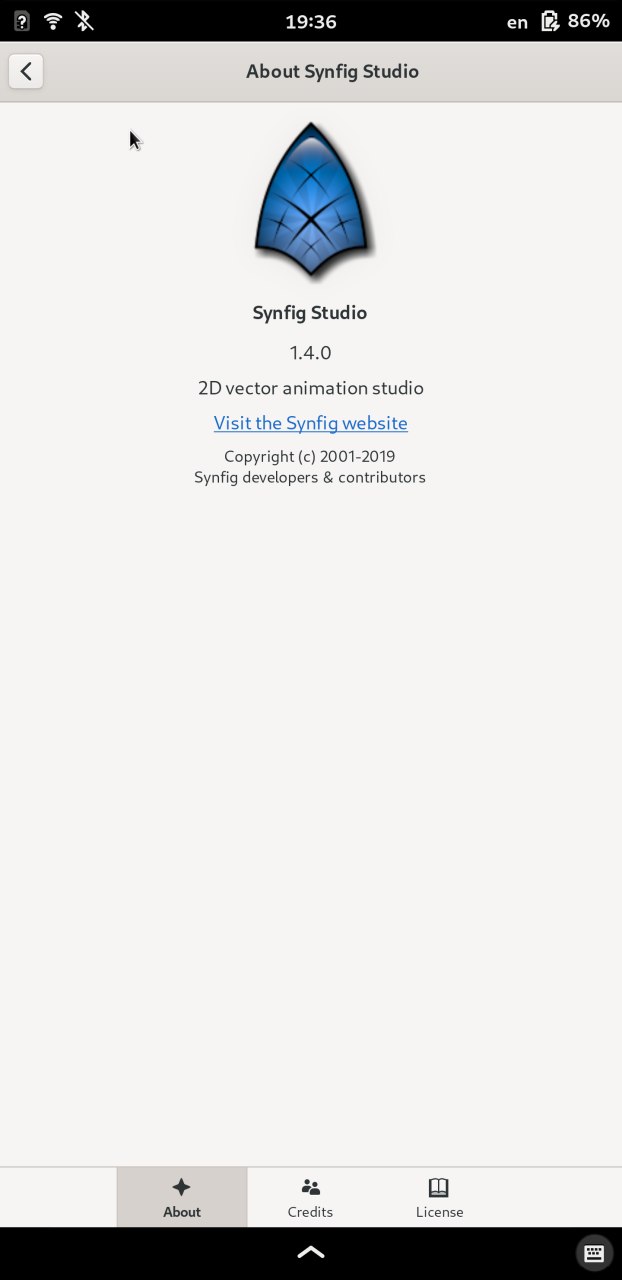Switch to the Credits tab

310,1197
